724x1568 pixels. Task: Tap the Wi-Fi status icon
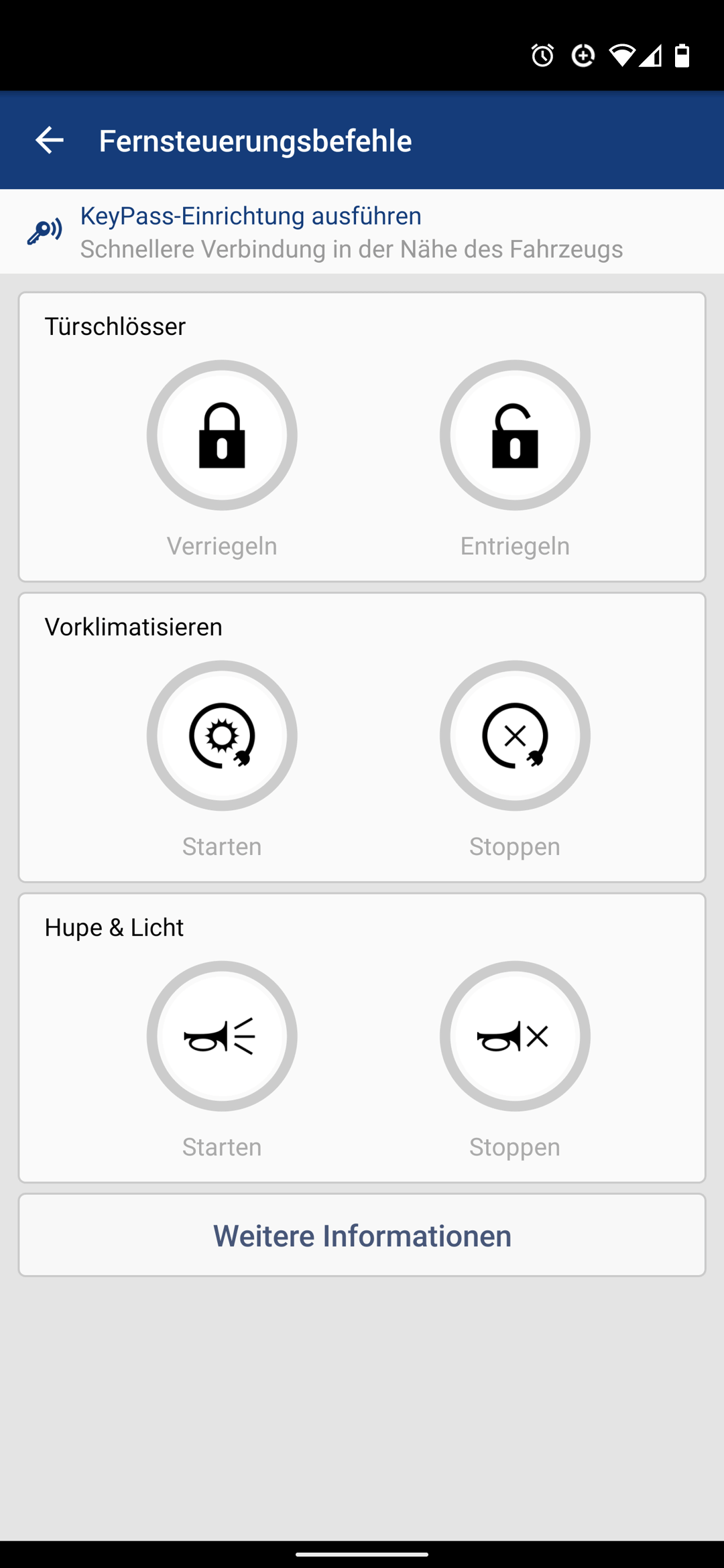pyautogui.click(x=624, y=57)
